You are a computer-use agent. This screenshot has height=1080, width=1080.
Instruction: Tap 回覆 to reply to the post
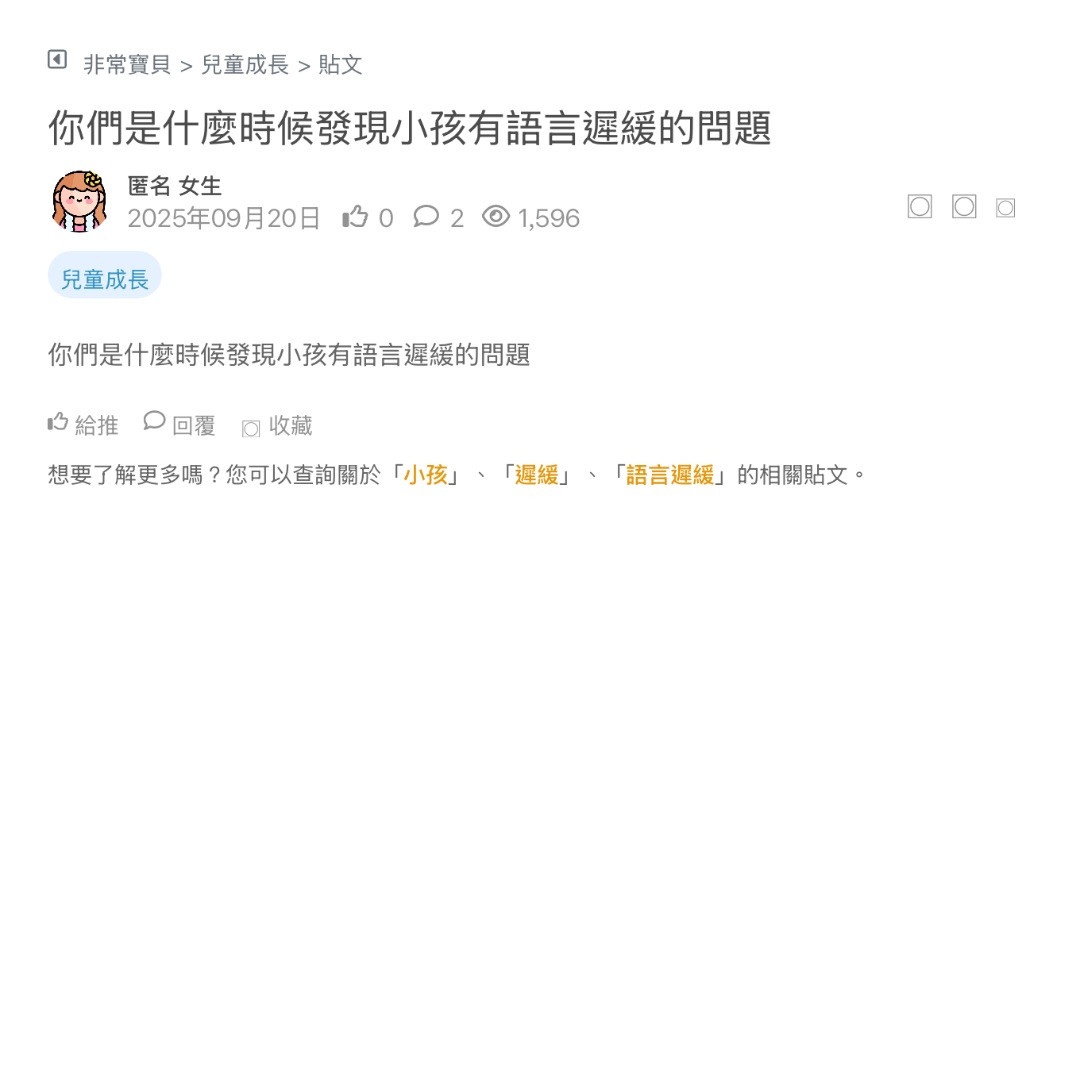180,425
